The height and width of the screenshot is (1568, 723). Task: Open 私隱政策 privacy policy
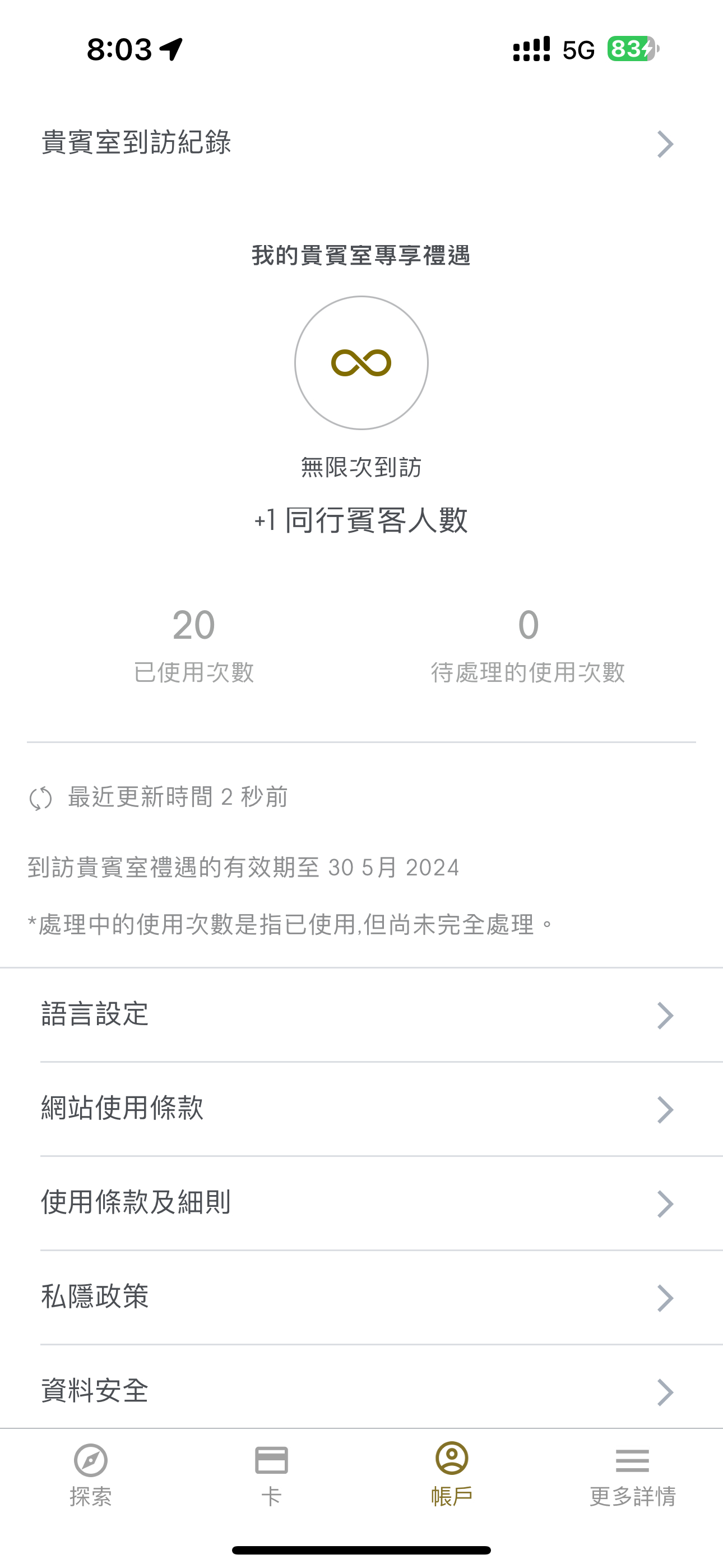pyautogui.click(x=361, y=1298)
